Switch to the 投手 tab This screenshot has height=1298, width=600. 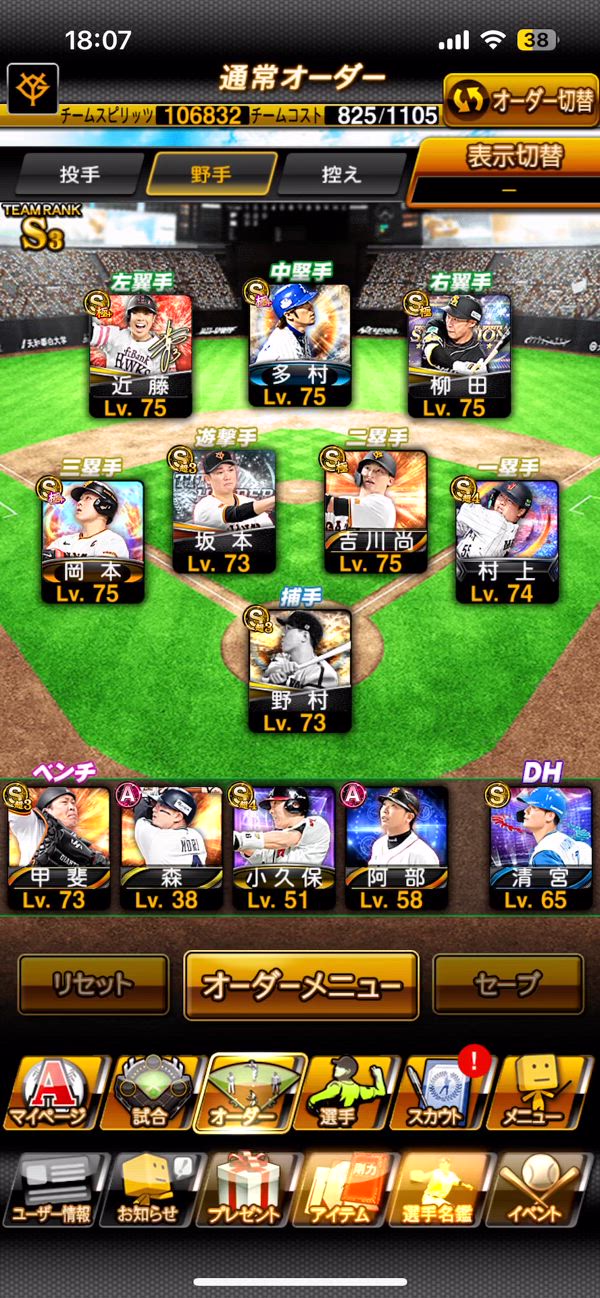[x=80, y=175]
